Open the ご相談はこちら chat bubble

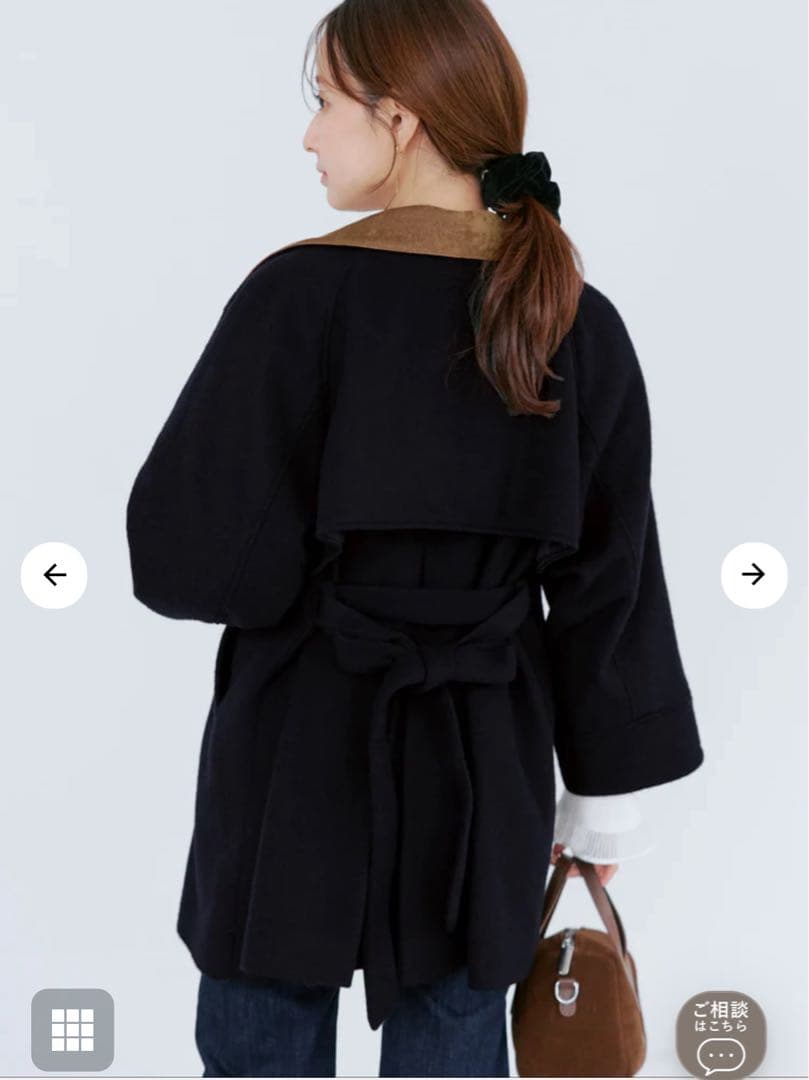coord(721,1034)
